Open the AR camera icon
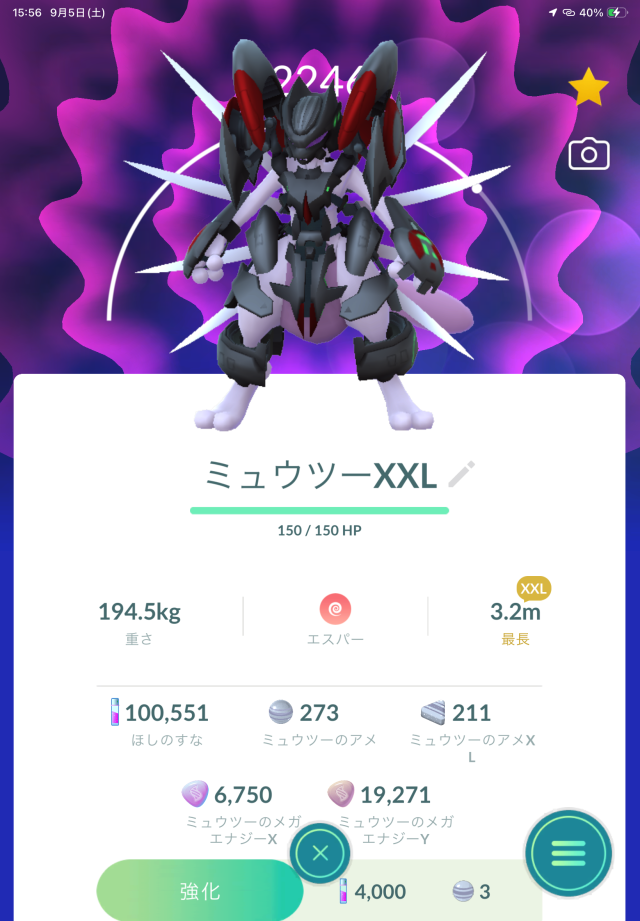 click(588, 154)
